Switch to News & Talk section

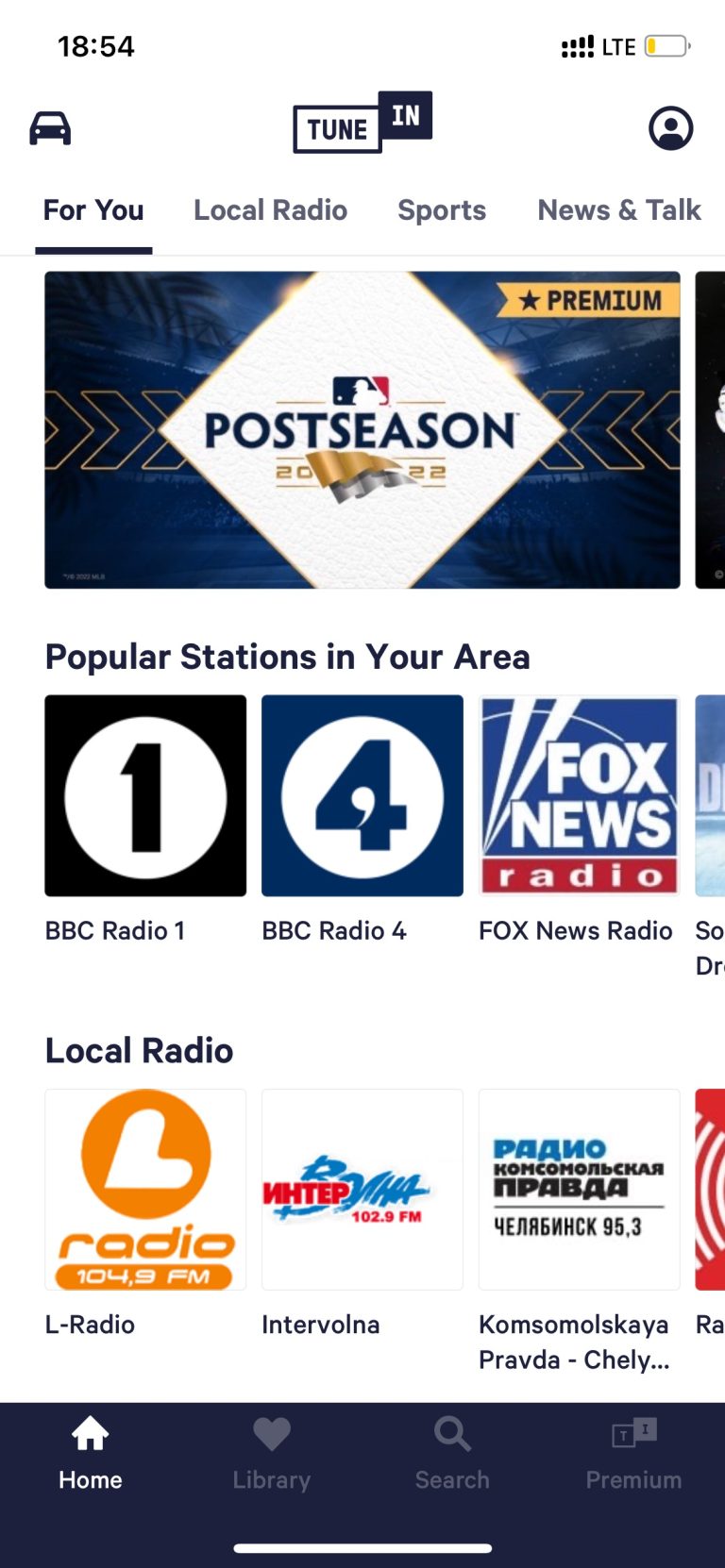pos(617,209)
